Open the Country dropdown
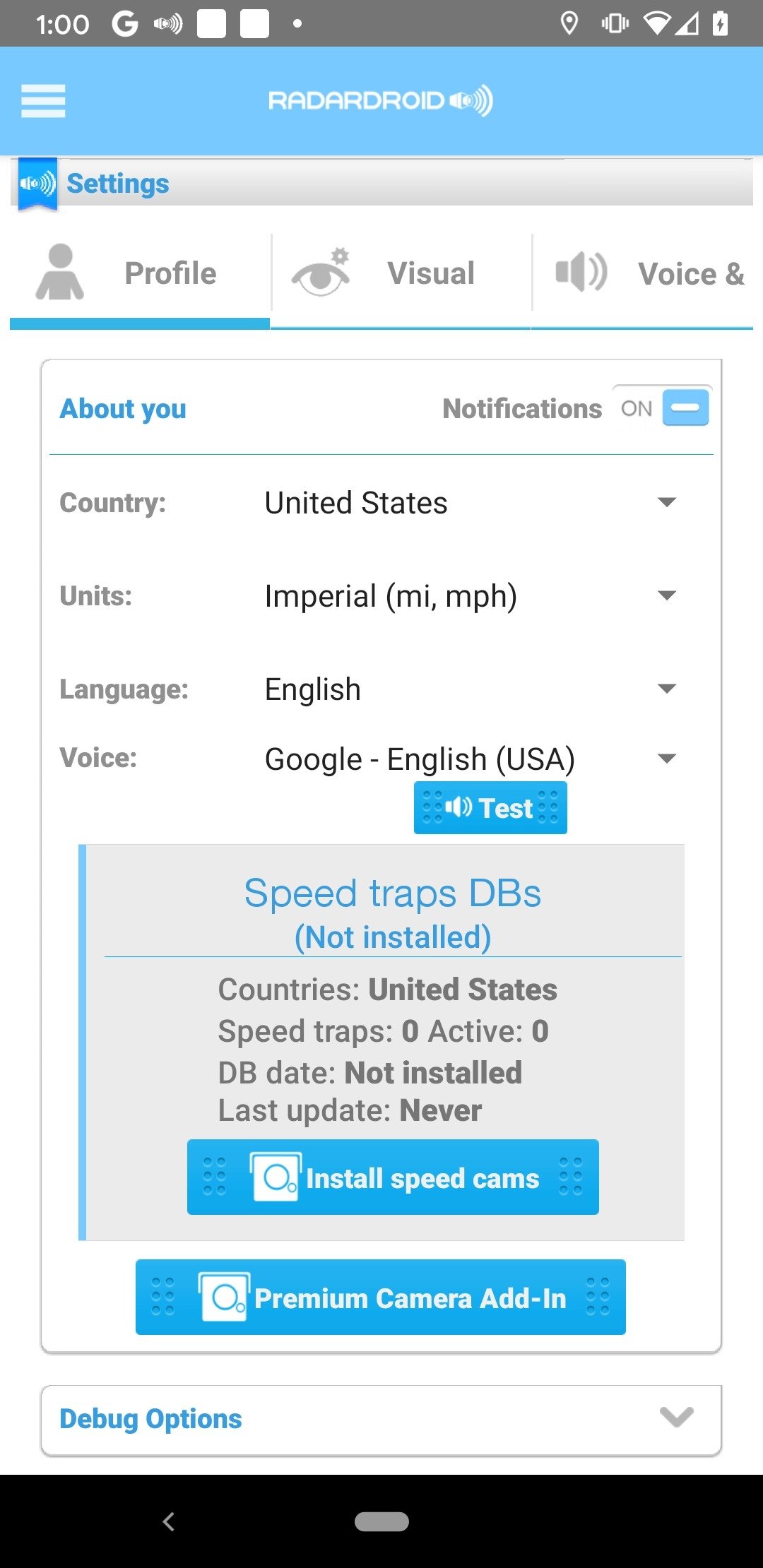The image size is (763, 1568). pyautogui.click(x=470, y=503)
